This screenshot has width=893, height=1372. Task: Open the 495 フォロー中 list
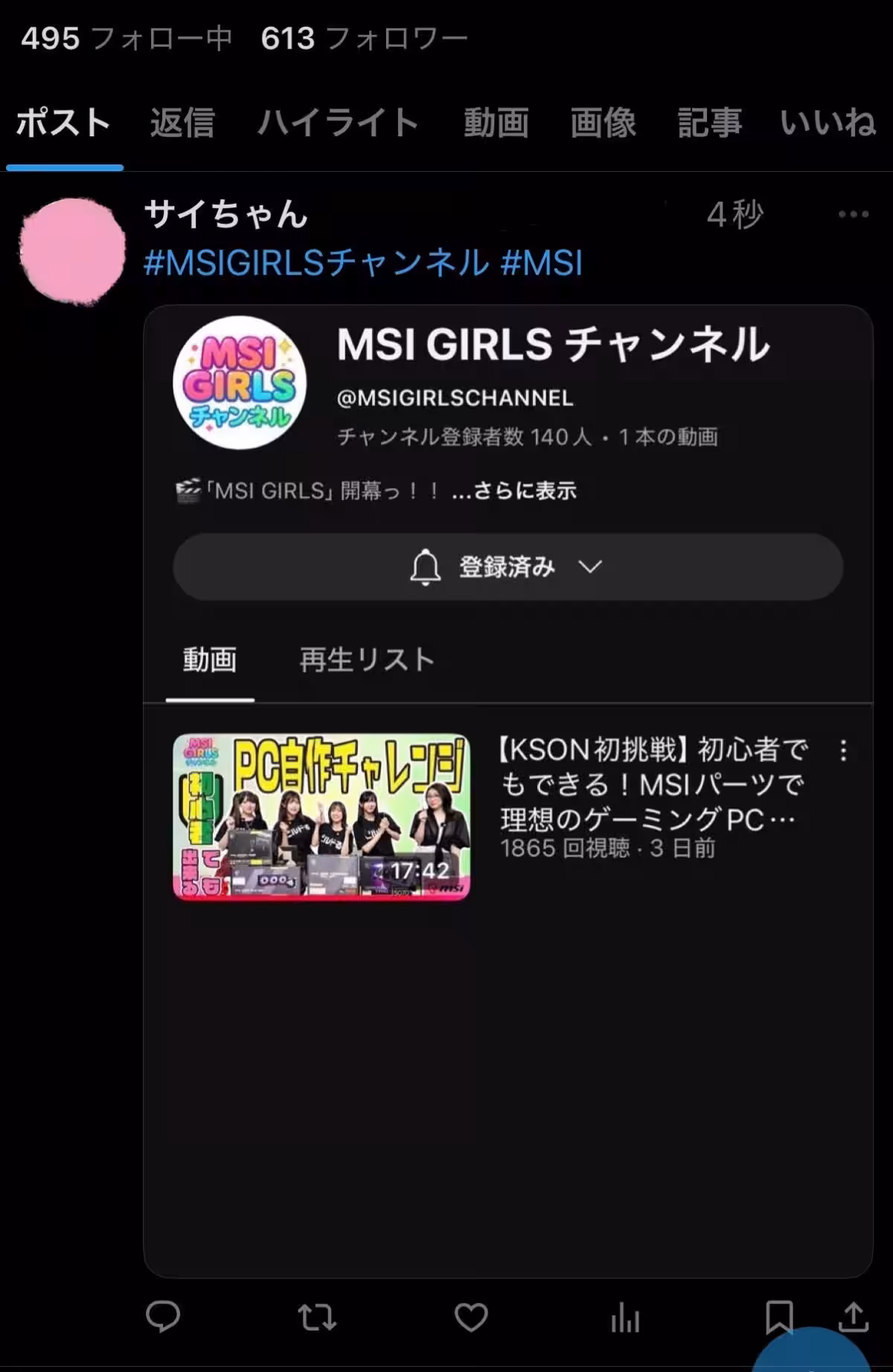tap(127, 38)
